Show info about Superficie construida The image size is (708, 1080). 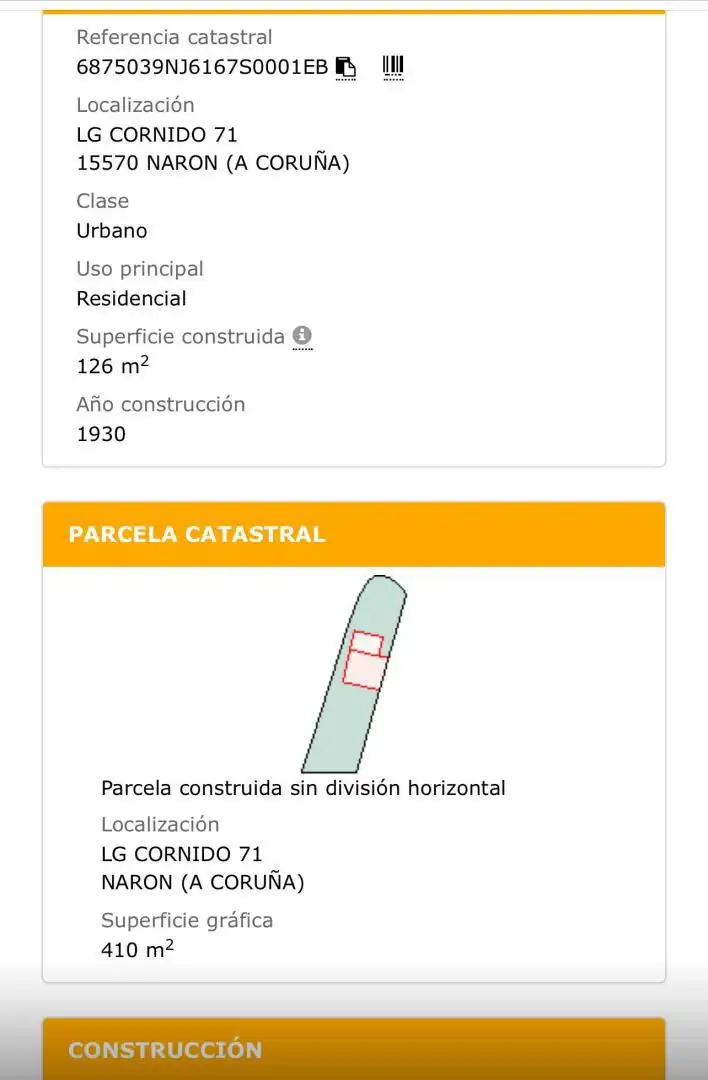302,336
